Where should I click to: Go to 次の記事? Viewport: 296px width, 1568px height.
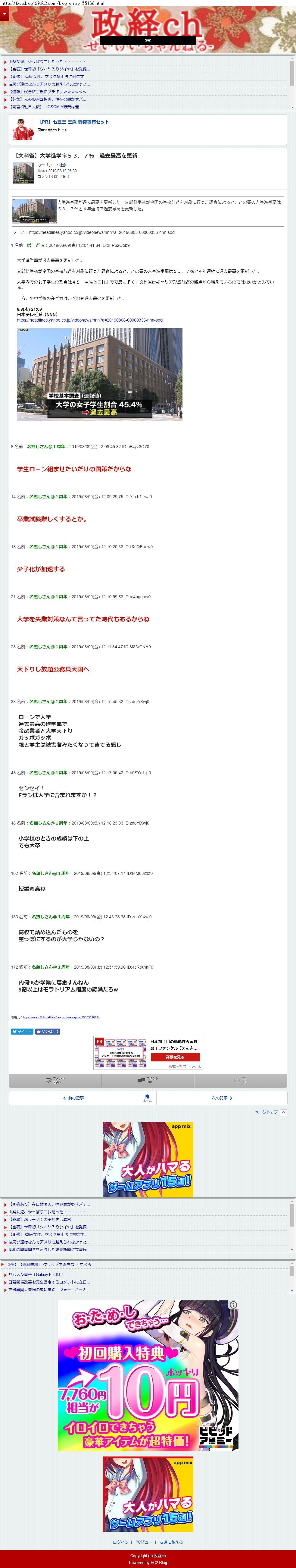click(221, 1098)
